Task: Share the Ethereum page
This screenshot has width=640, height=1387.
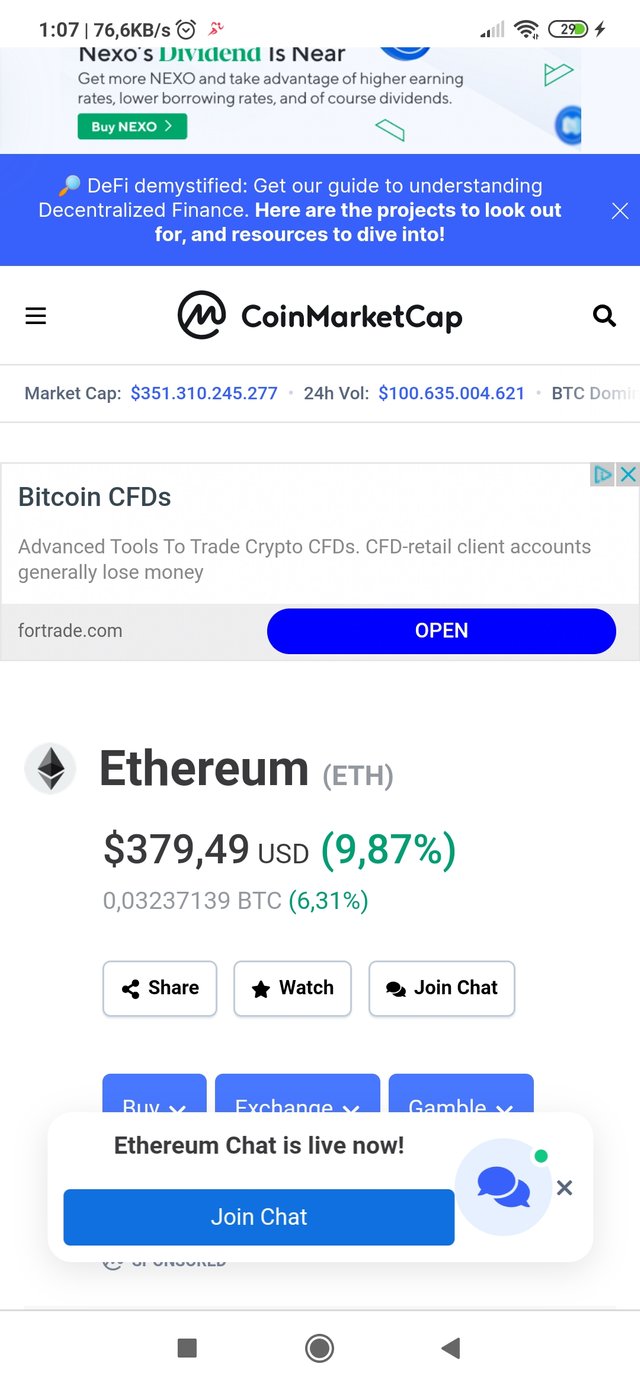Action: [x=160, y=988]
